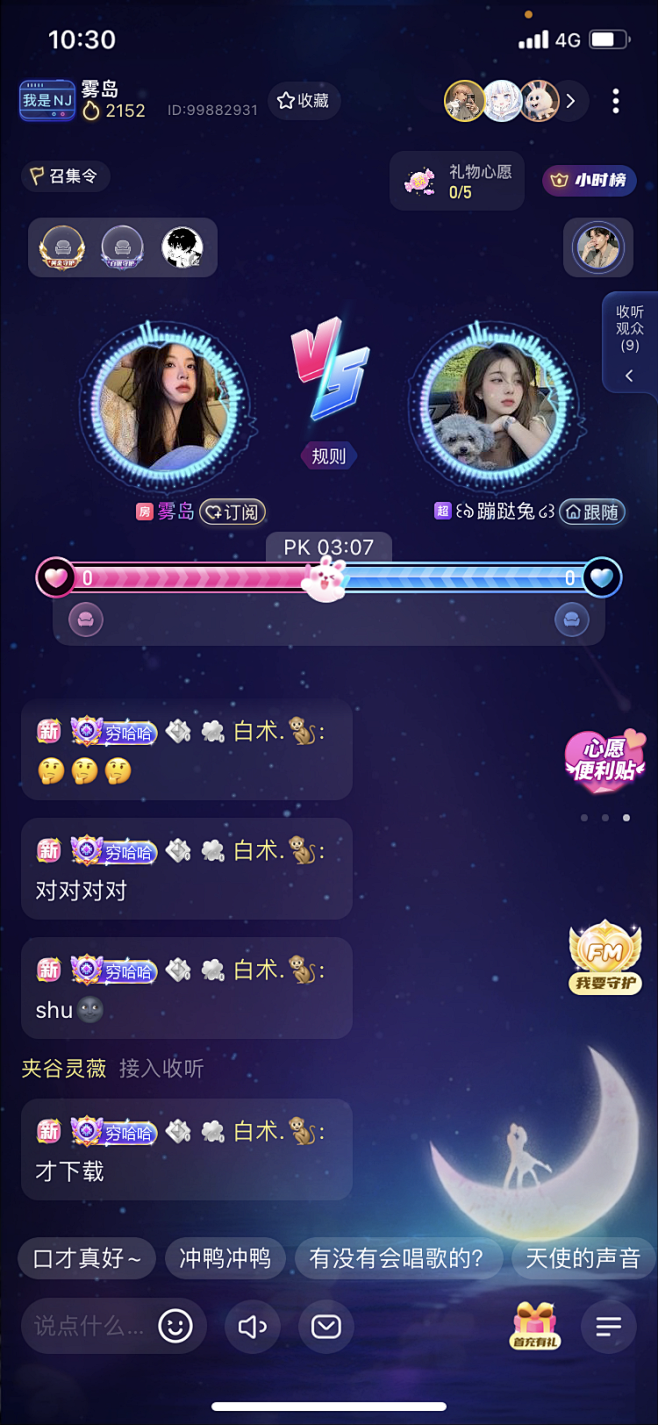Focus the 说点什么 message input

tap(89, 1327)
